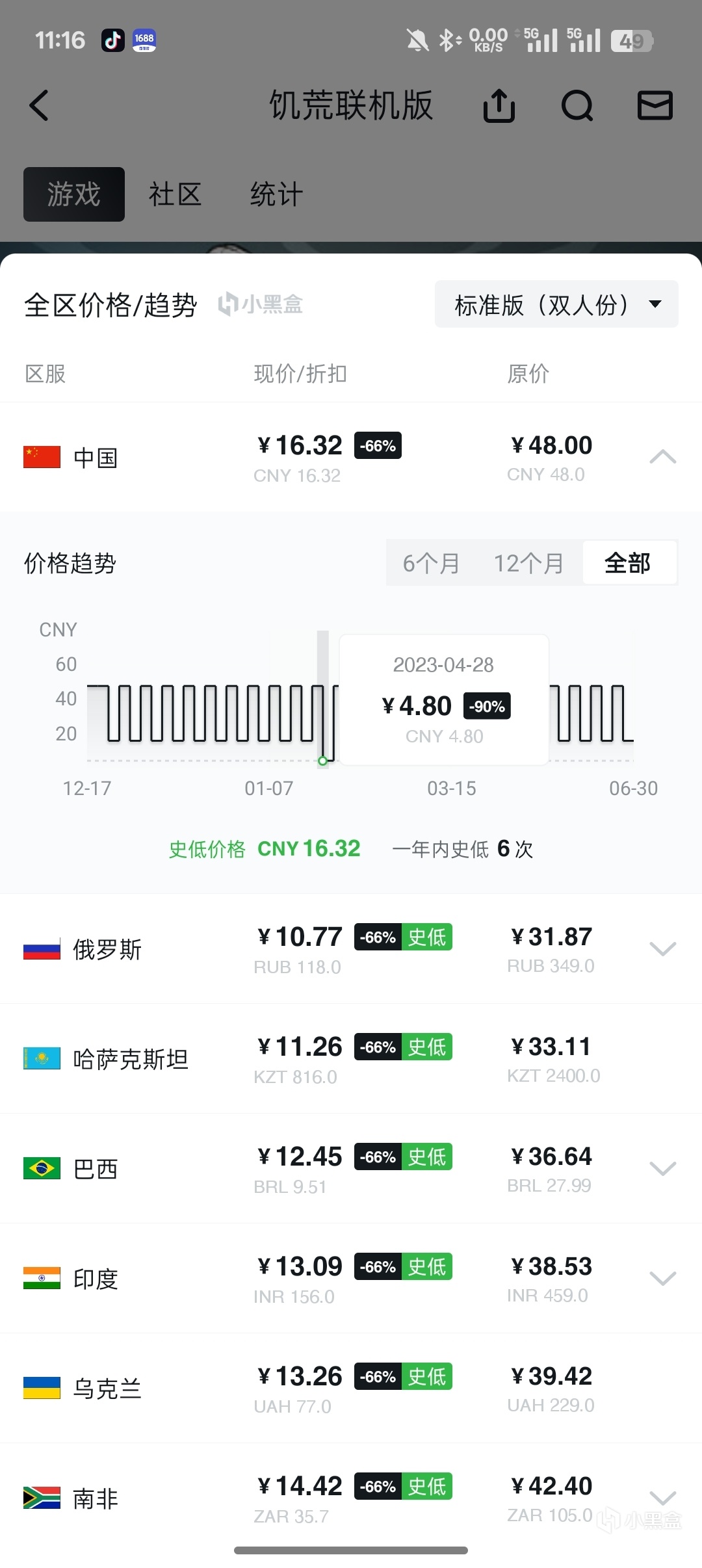Image resolution: width=702 pixels, height=1568 pixels.
Task: Select the 游戏 tab
Action: (x=74, y=194)
